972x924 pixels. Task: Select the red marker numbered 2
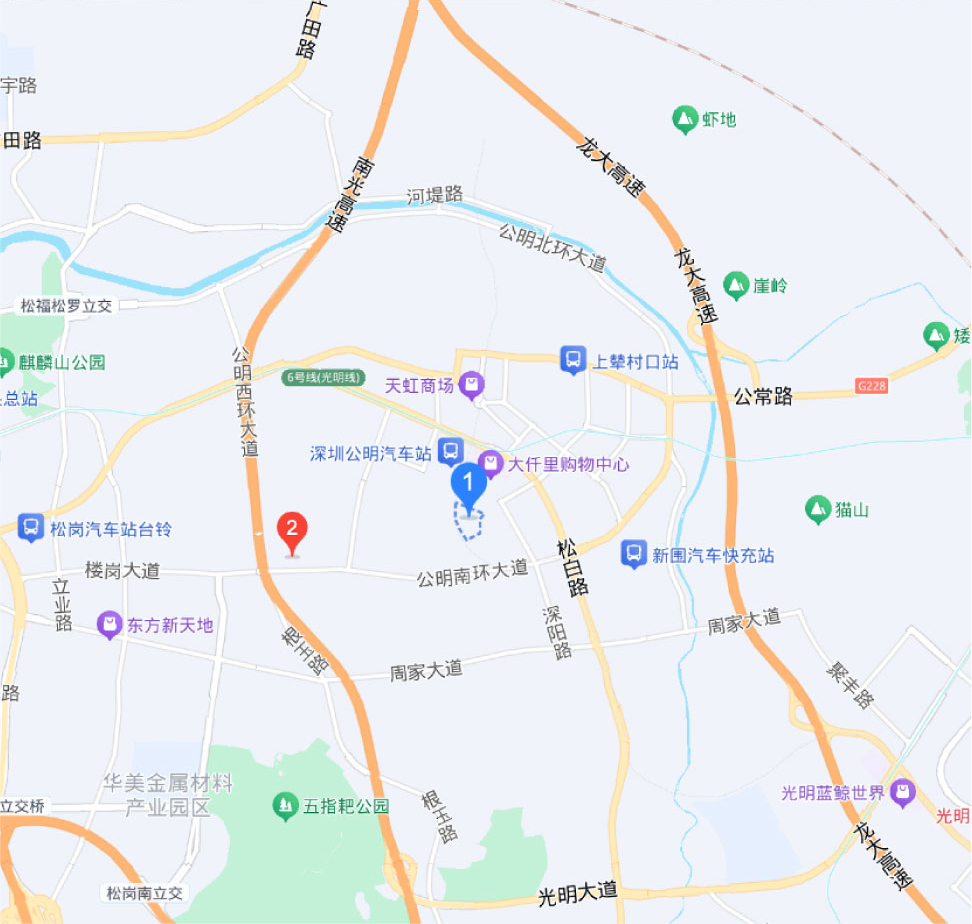tap(291, 531)
